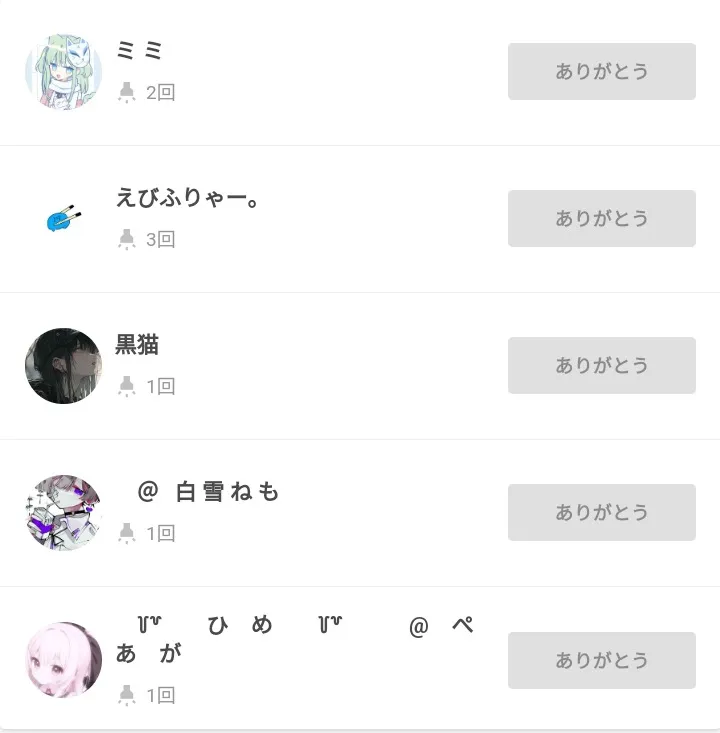Tap ありがとう next to 白雪ねも
Image resolution: width=720 pixels, height=733 pixels.
click(x=601, y=512)
